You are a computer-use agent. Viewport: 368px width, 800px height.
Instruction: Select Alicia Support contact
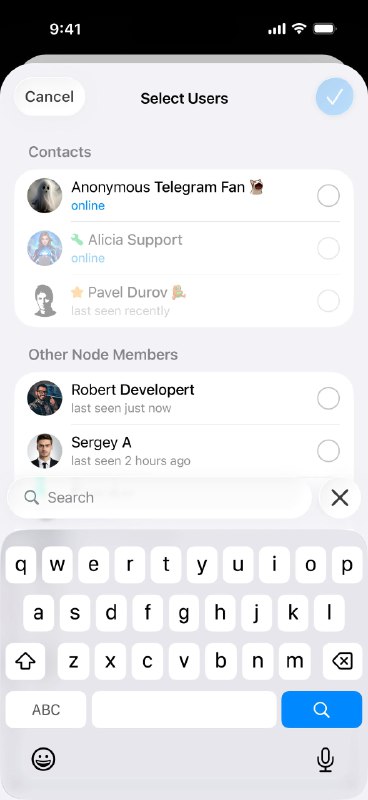click(184, 248)
